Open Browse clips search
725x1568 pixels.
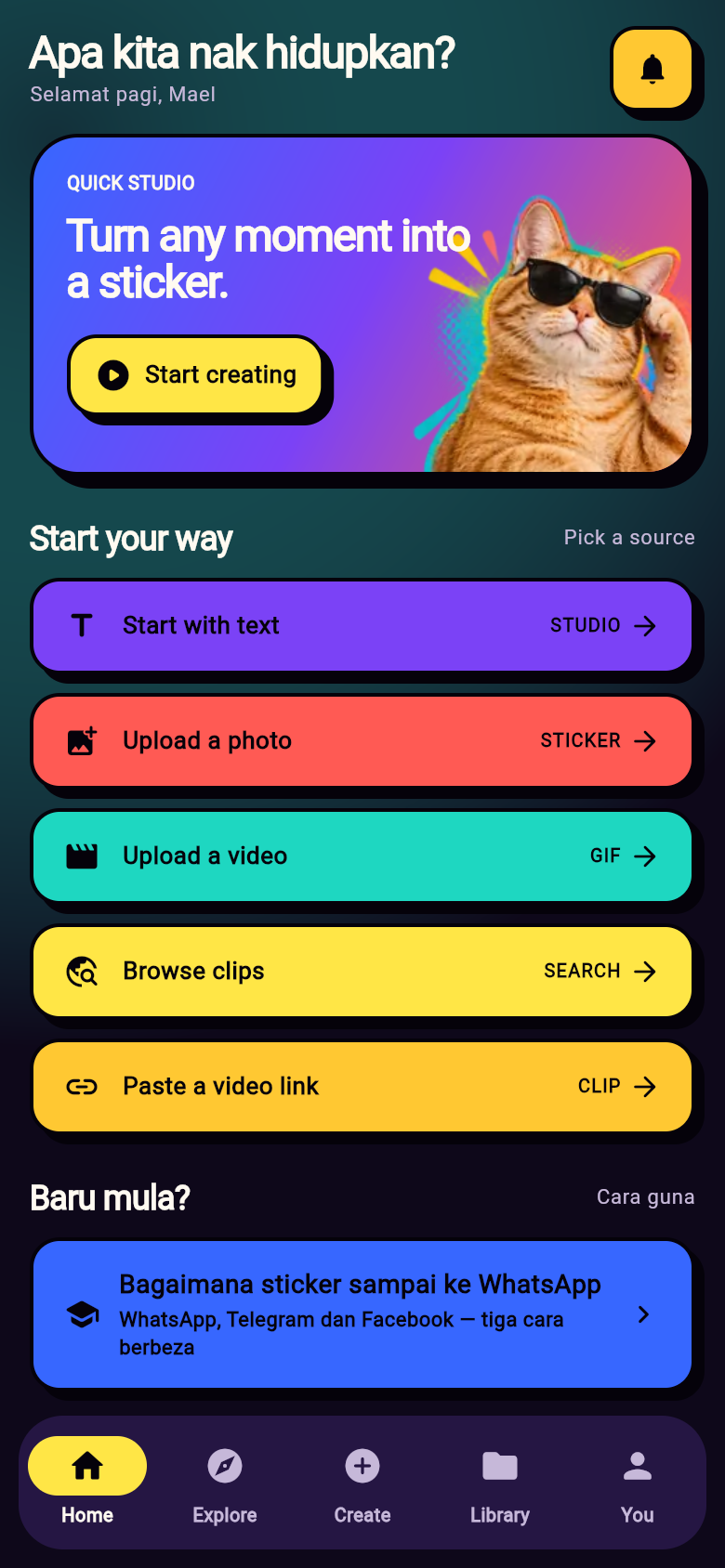click(x=362, y=972)
